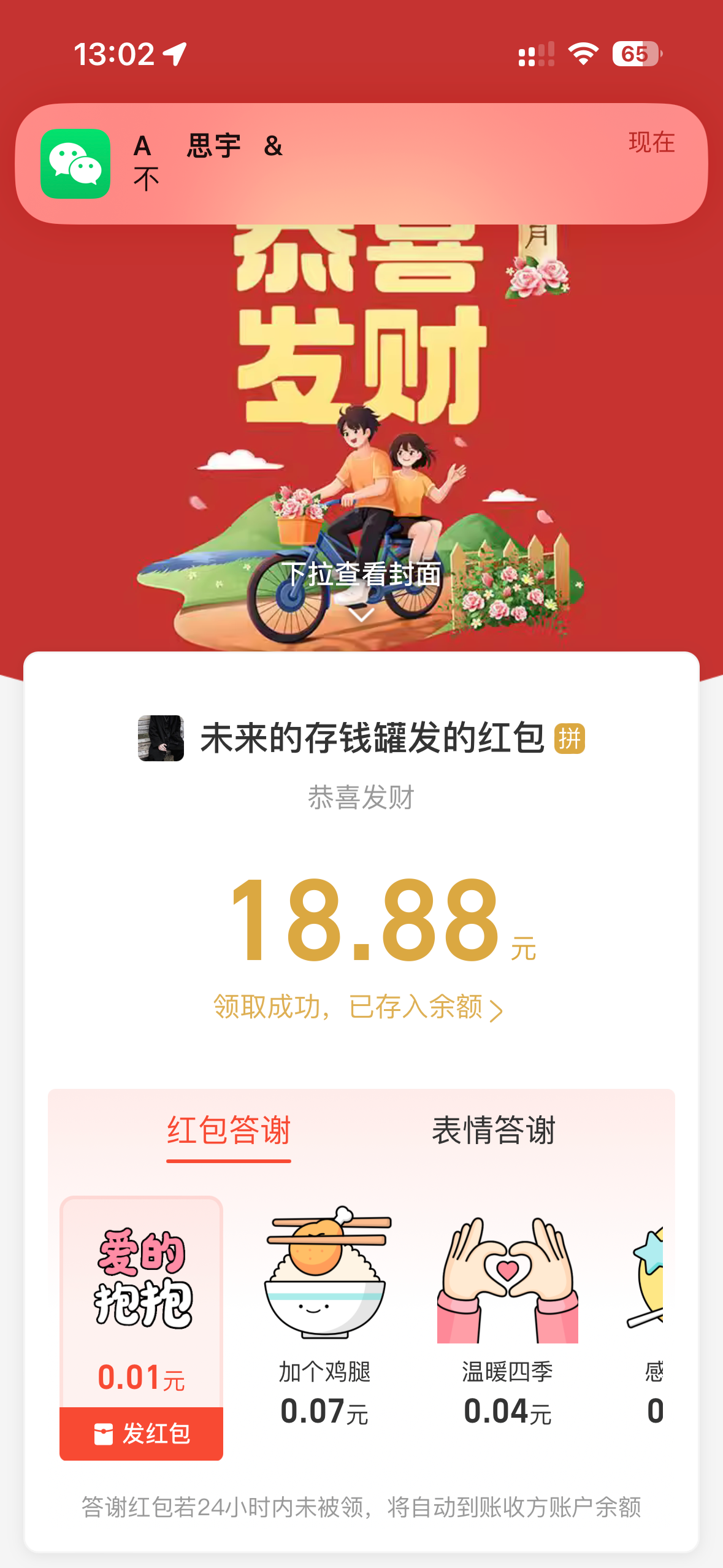The width and height of the screenshot is (723, 1568).
Task: Open balance via 领取成功，已存入余额 link
Action: tap(358, 1007)
